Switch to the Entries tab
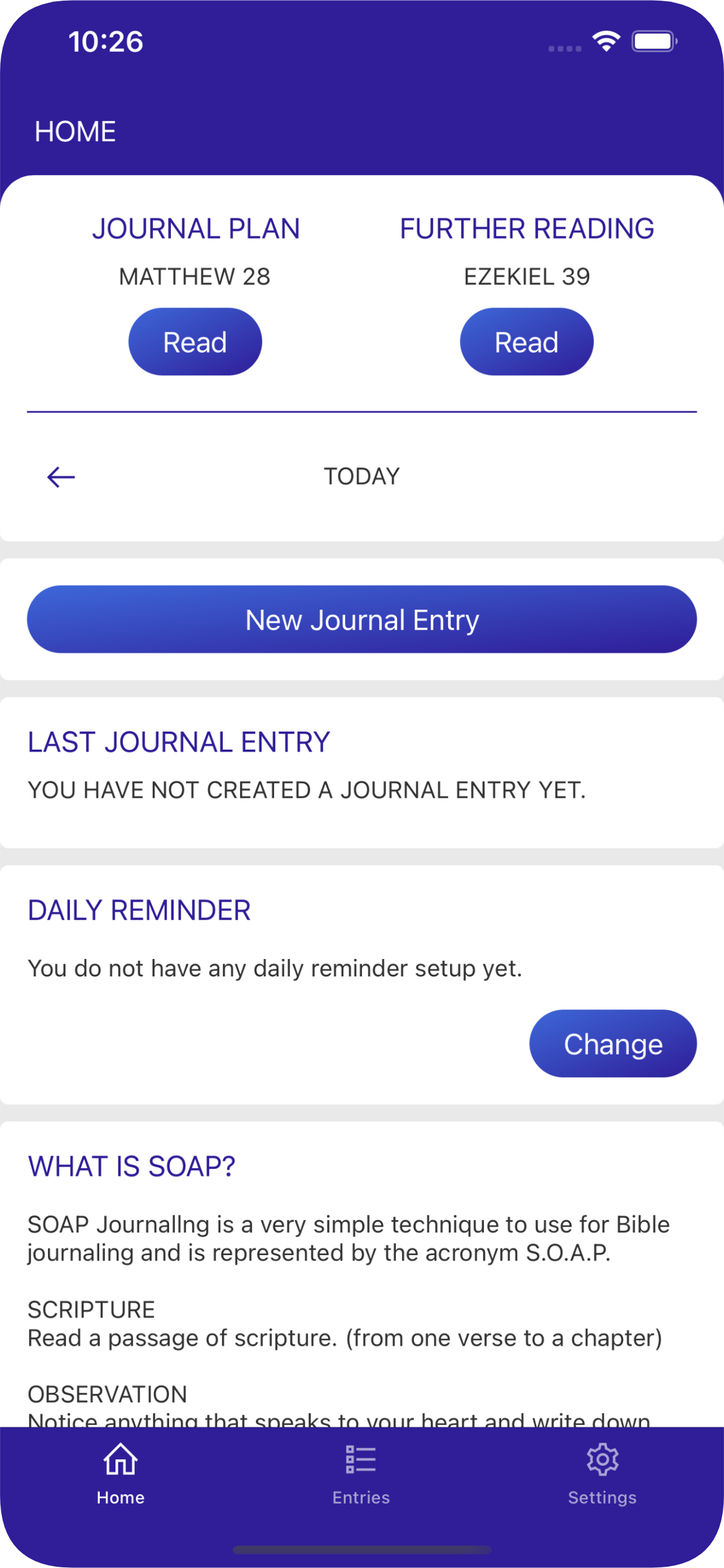This screenshot has height=1568, width=724. click(361, 1474)
